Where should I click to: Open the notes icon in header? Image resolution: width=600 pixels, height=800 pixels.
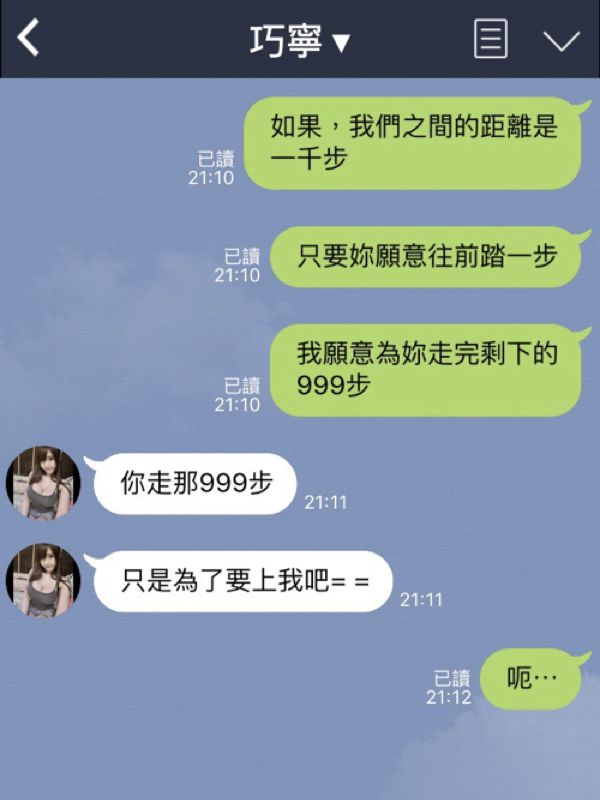[x=490, y=39]
